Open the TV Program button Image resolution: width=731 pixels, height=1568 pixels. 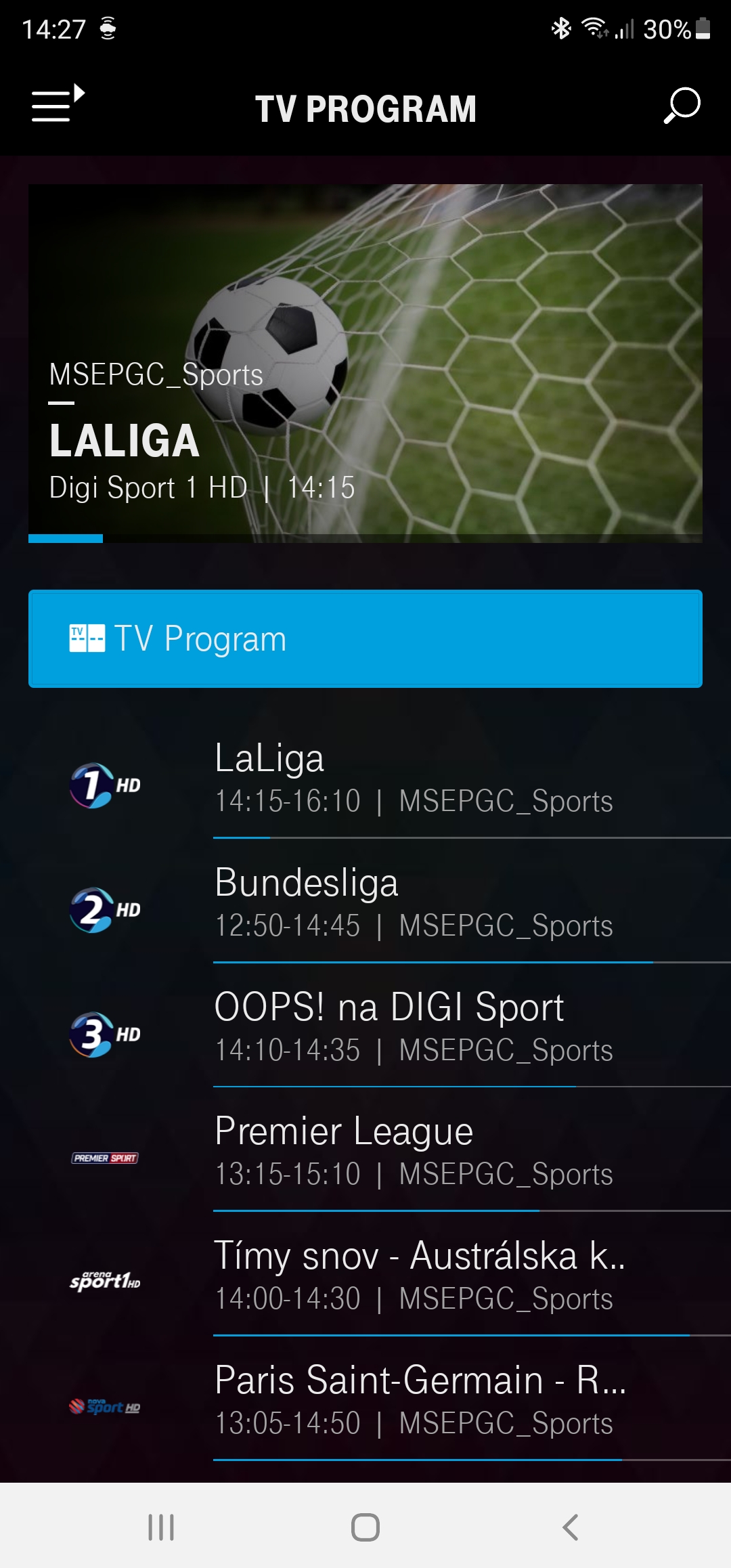[365, 638]
